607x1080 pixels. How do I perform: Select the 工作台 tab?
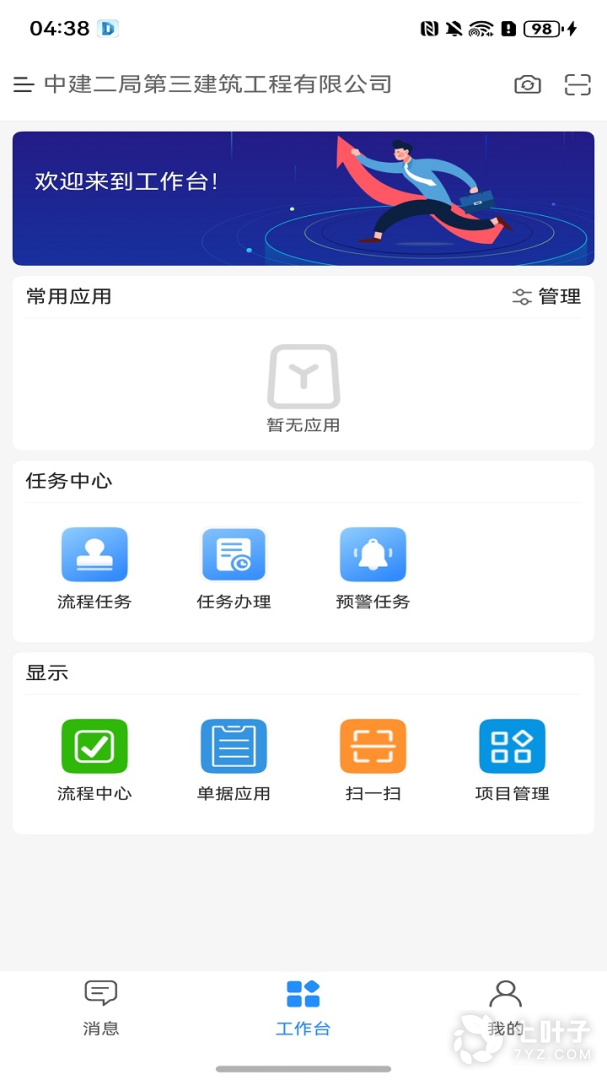[303, 1007]
